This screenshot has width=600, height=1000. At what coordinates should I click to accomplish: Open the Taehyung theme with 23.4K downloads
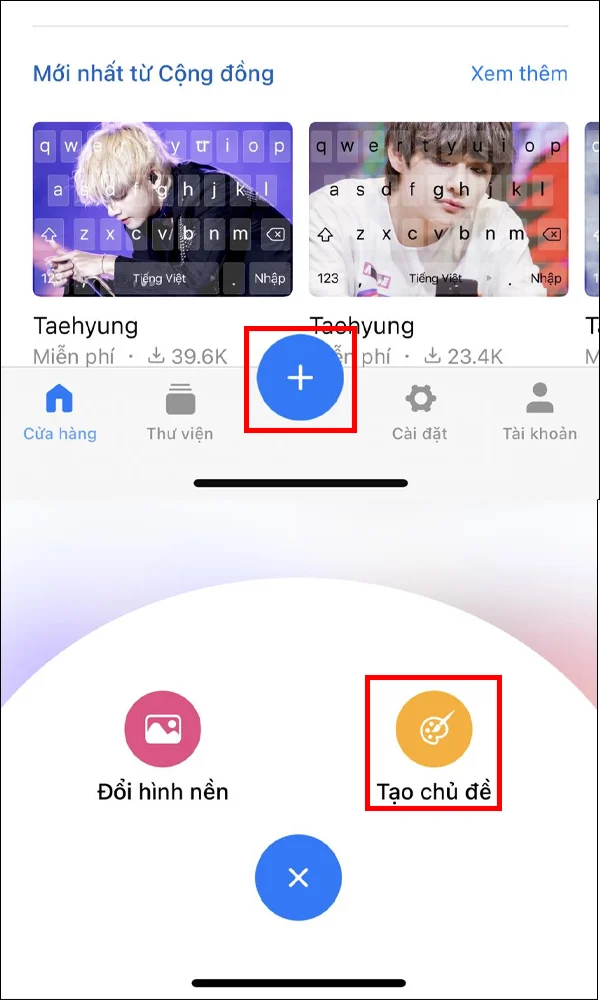439,210
